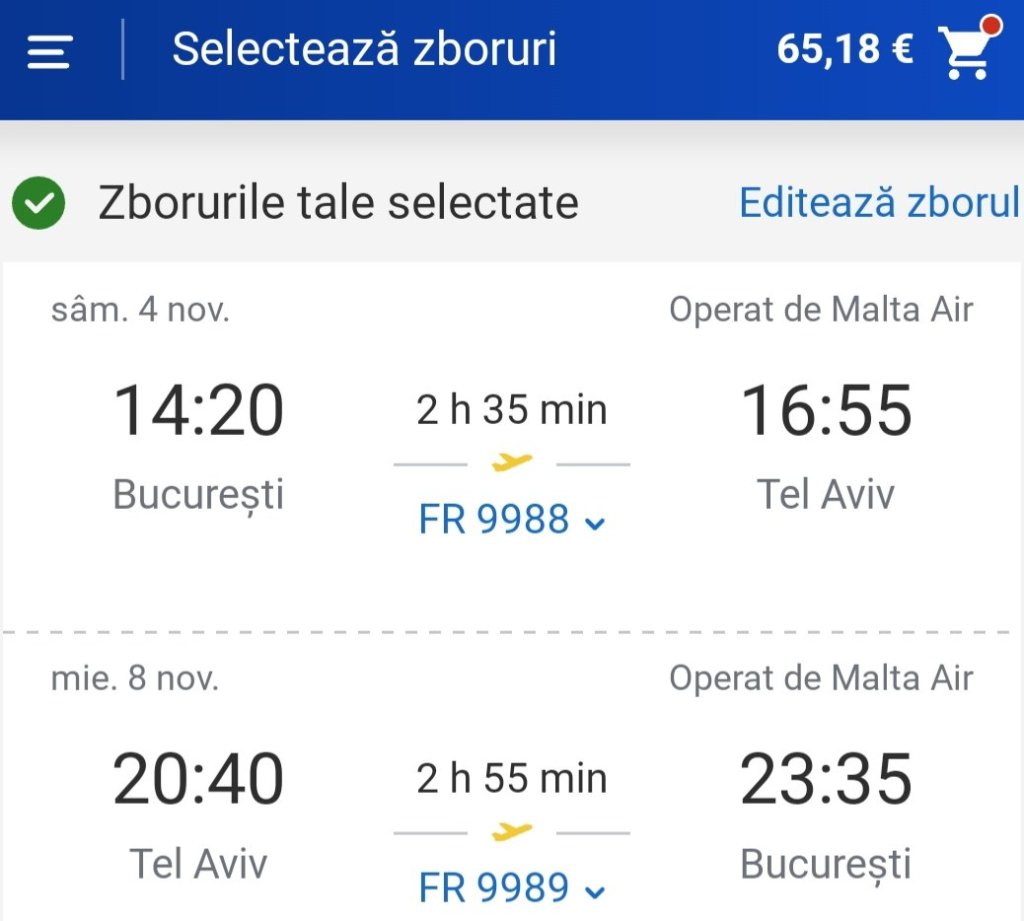Open the hamburger menu
1024x921 pixels.
(x=49, y=51)
